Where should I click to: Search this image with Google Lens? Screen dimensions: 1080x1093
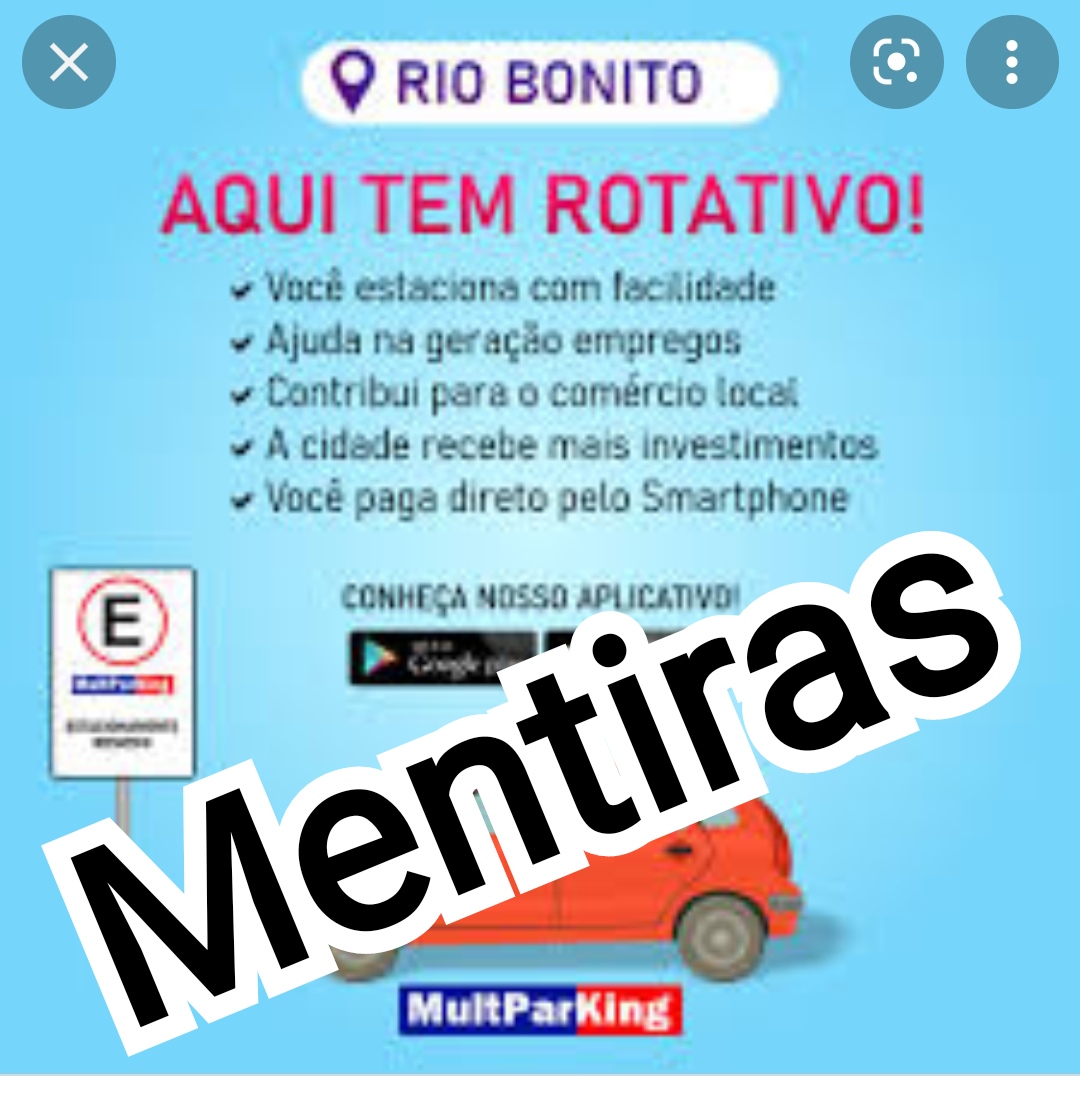coord(896,63)
